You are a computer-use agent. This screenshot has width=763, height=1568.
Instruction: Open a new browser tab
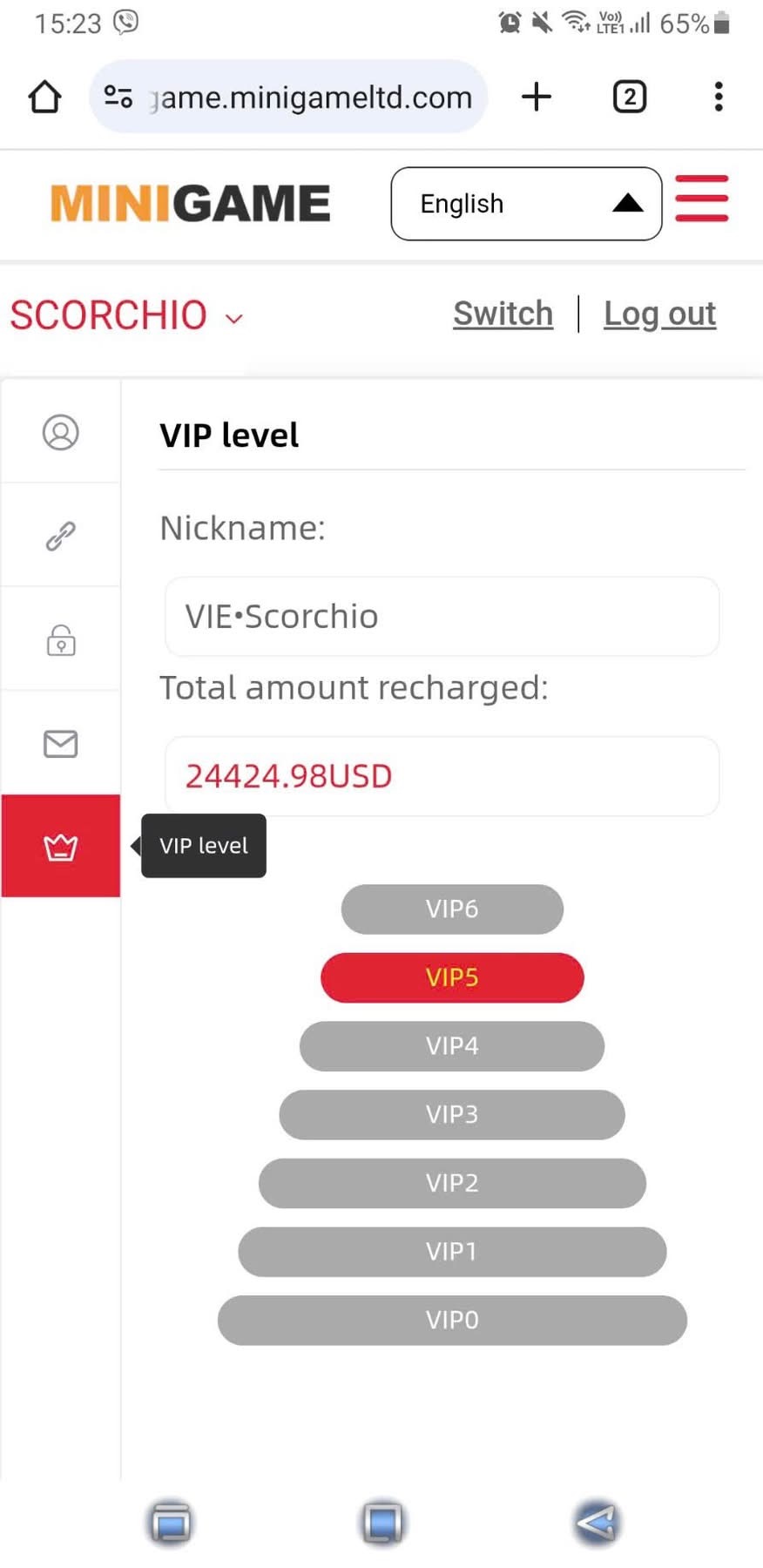coord(537,97)
